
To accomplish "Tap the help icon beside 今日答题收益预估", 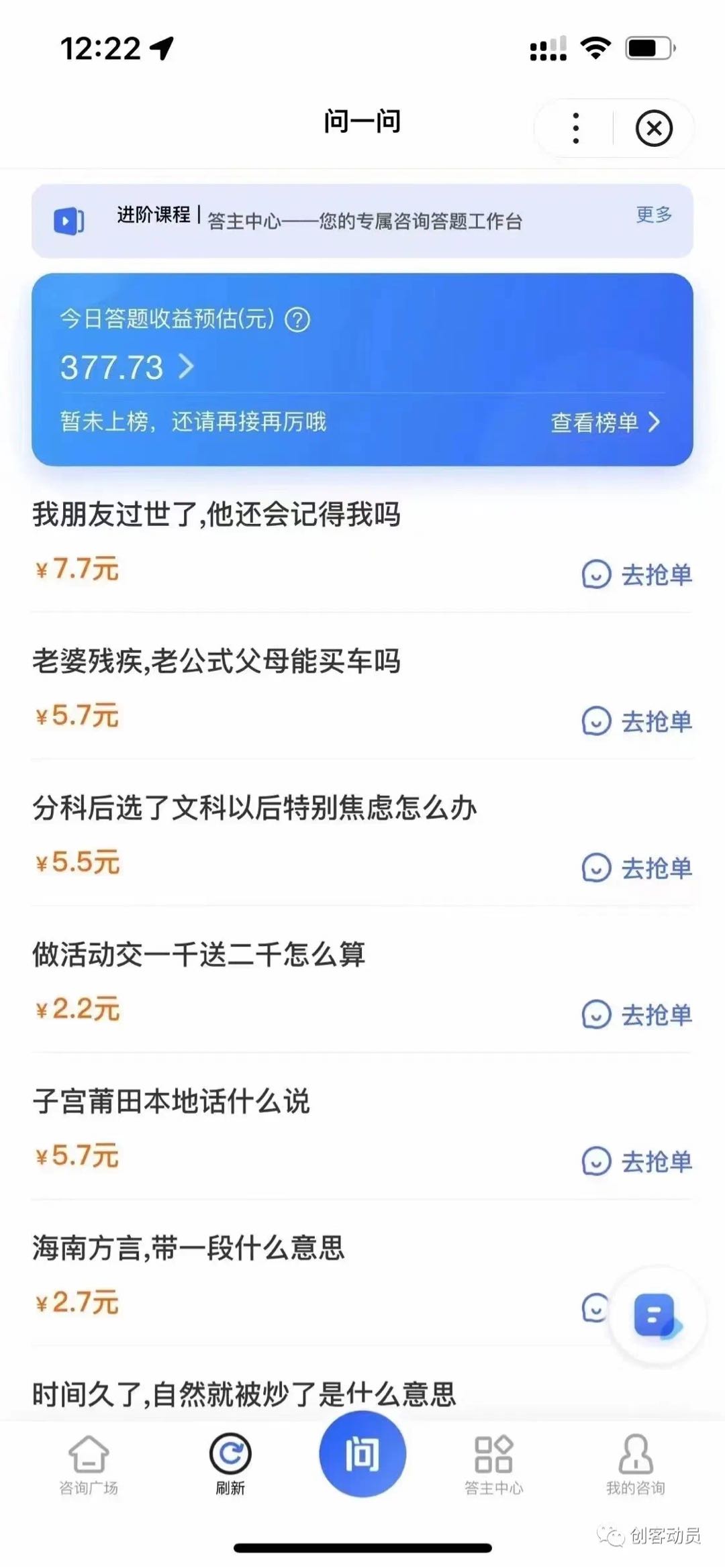I will pos(297,319).
